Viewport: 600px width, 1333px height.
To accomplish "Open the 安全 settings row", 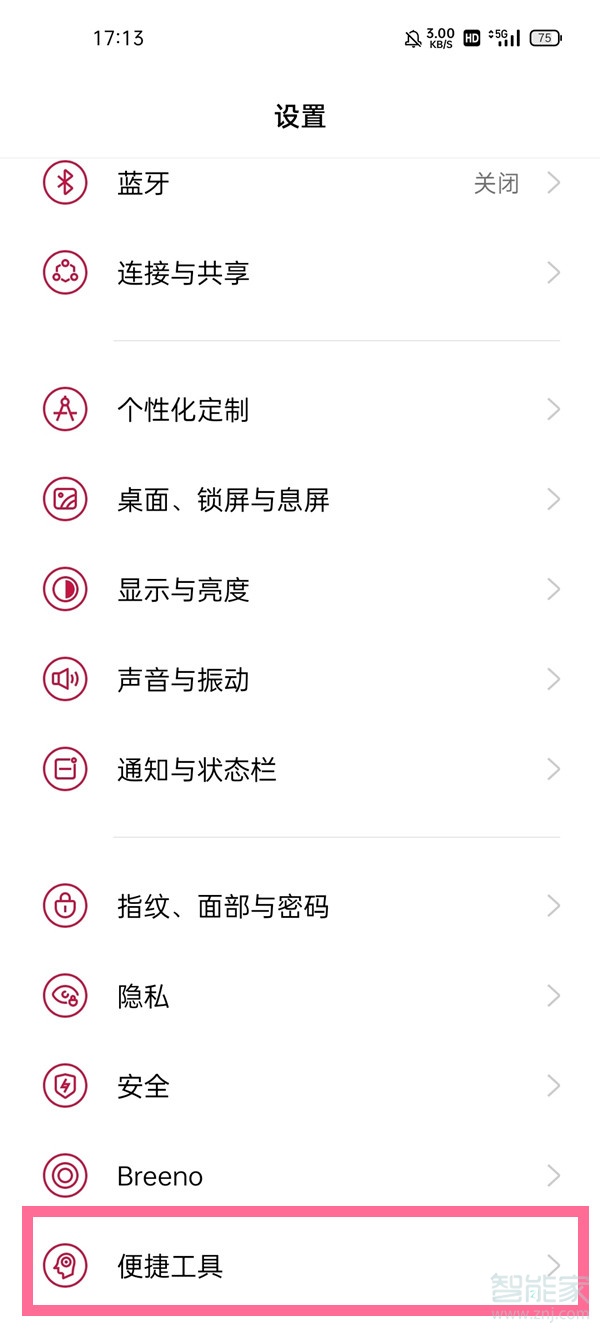I will click(300, 1086).
